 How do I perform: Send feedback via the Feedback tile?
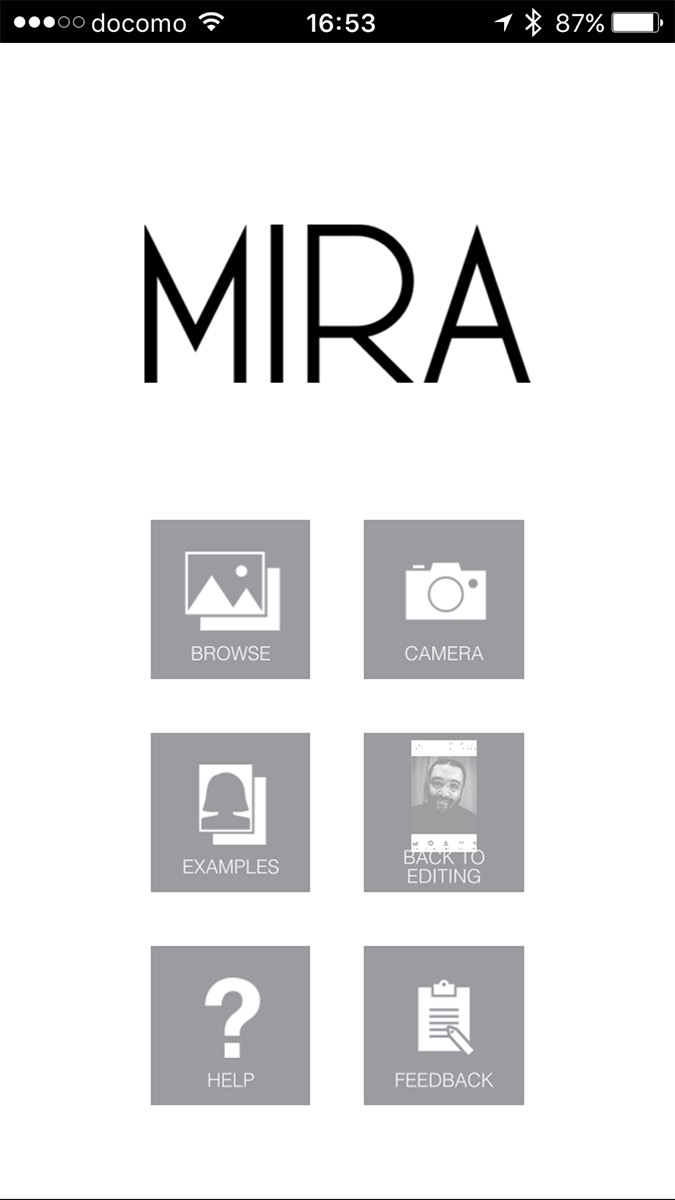click(x=443, y=1025)
